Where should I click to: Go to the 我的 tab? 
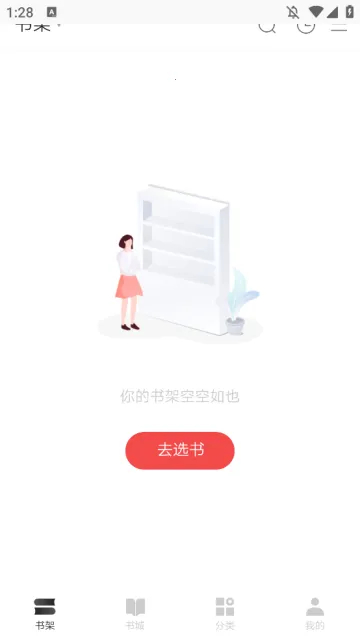tap(315, 614)
